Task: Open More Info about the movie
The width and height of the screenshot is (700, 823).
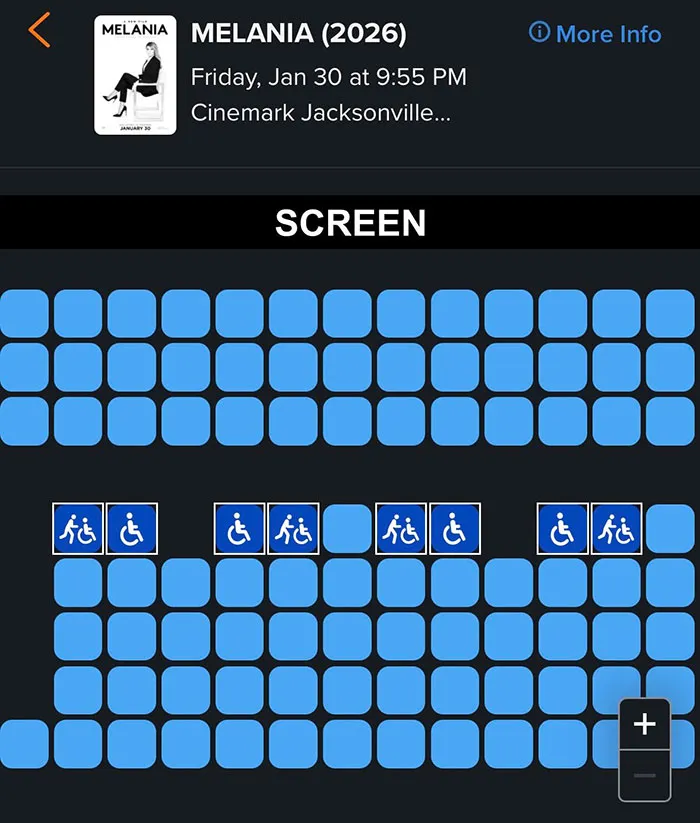Action: 595,34
